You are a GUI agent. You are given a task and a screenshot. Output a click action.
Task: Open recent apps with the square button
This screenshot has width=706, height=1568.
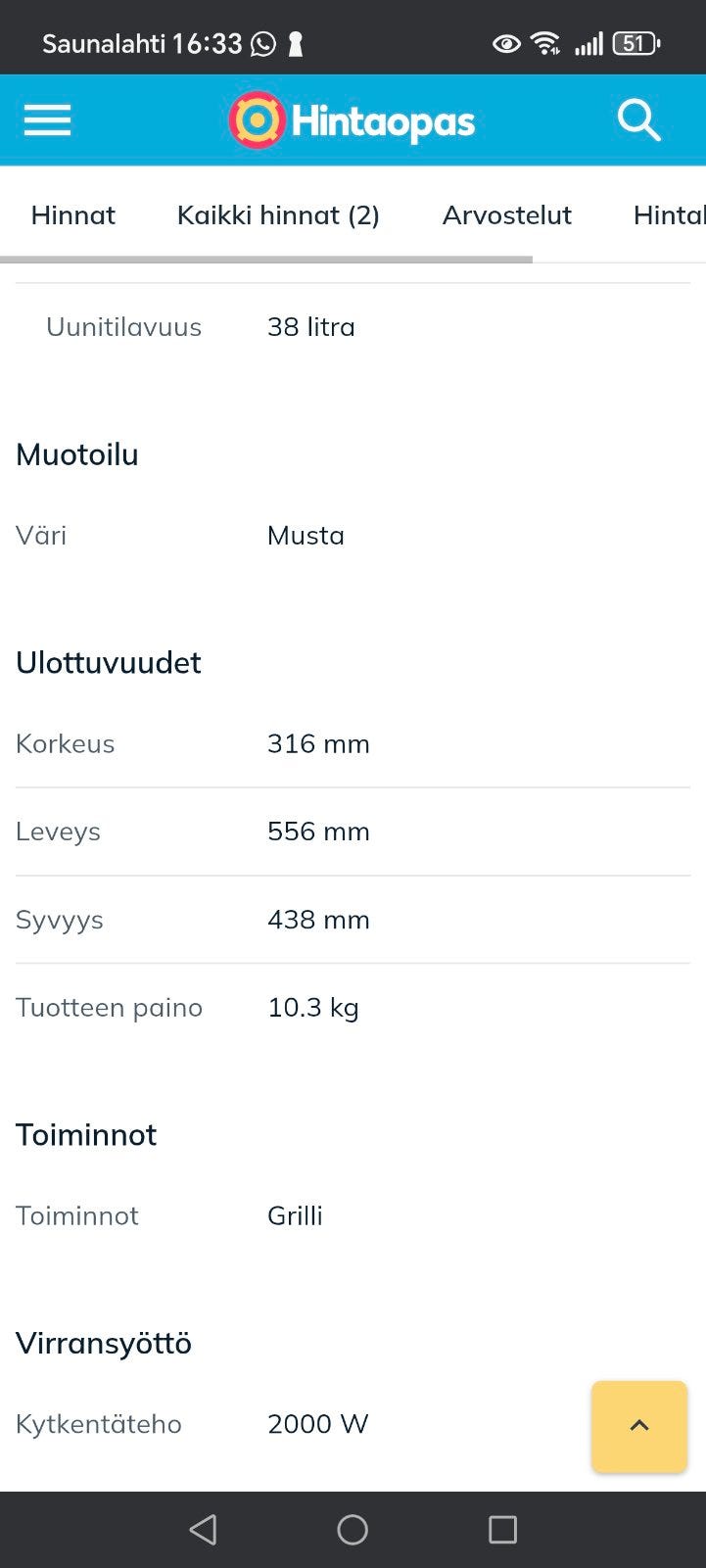click(x=502, y=1529)
